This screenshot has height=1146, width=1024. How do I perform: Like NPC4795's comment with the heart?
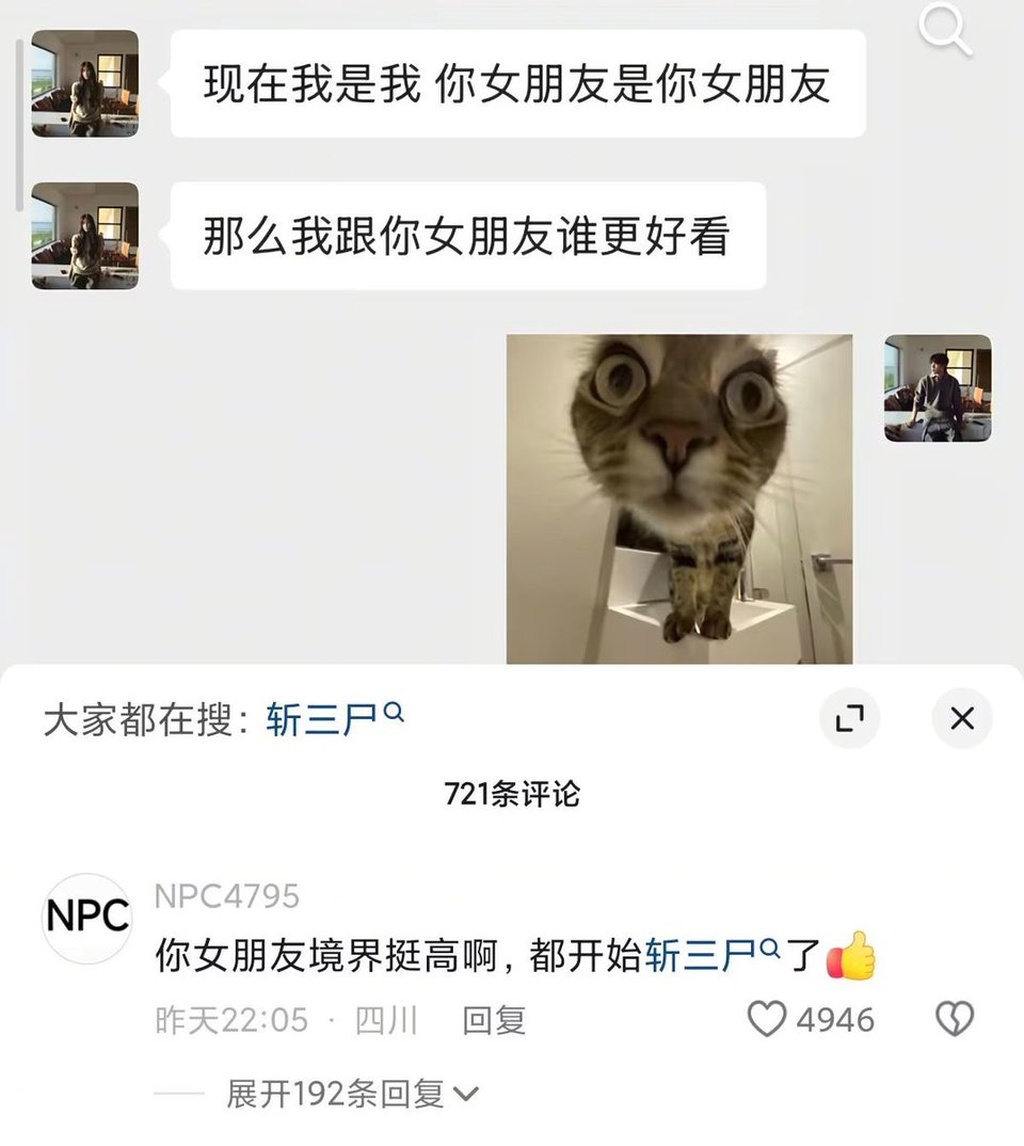pos(768,1020)
